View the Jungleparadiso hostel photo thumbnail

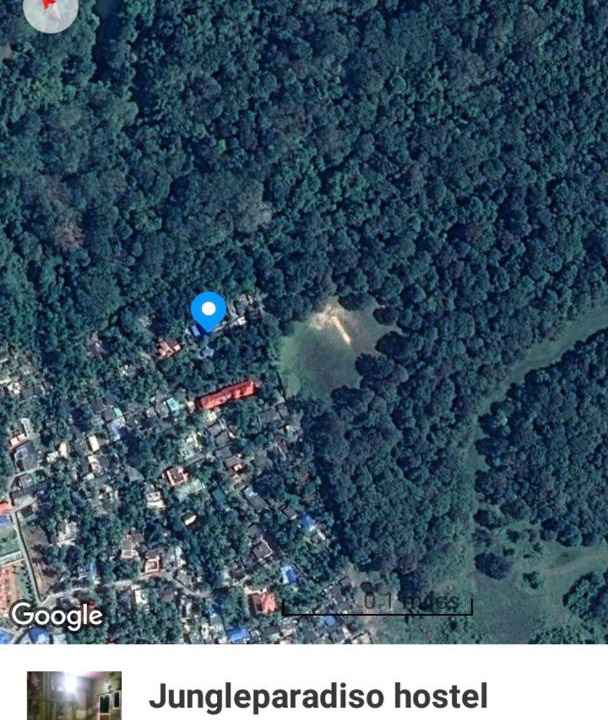74,696
